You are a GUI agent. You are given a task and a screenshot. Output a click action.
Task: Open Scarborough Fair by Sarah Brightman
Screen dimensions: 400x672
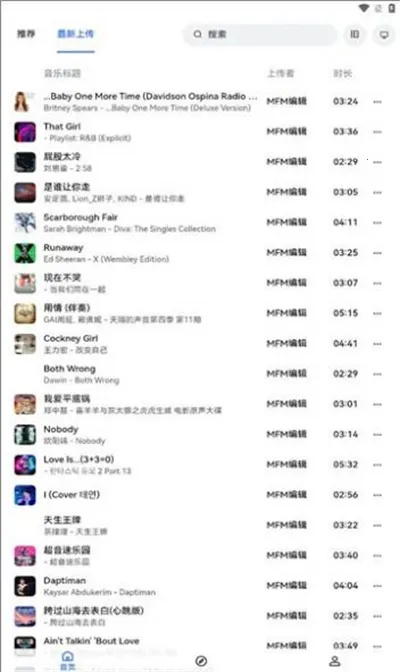pos(197,222)
